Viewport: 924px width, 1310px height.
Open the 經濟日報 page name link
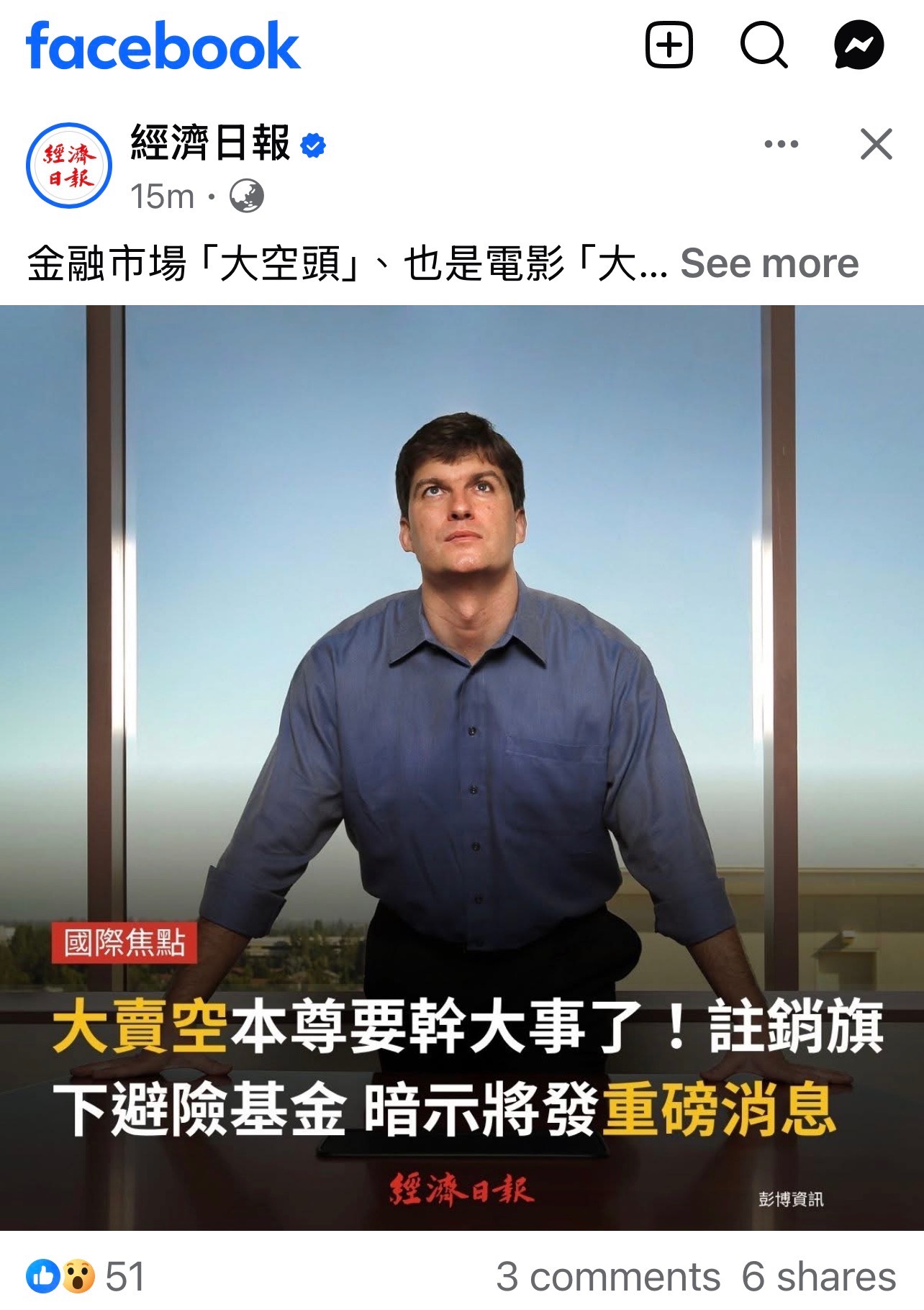(x=210, y=143)
